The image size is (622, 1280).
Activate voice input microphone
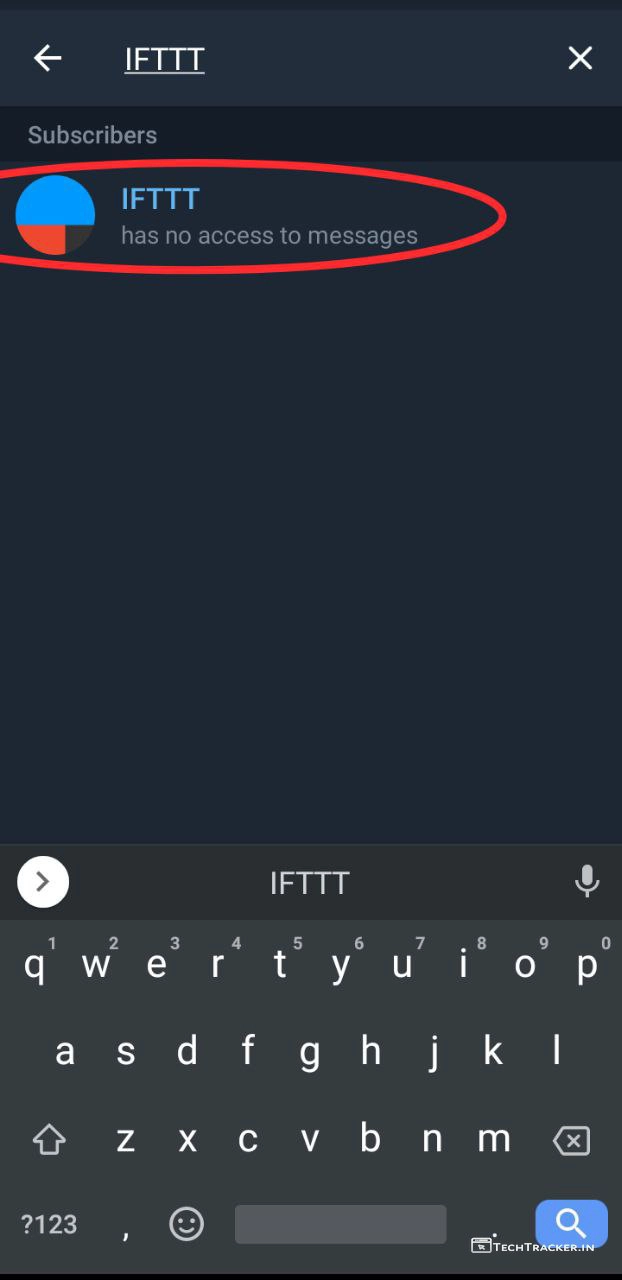[x=587, y=882]
